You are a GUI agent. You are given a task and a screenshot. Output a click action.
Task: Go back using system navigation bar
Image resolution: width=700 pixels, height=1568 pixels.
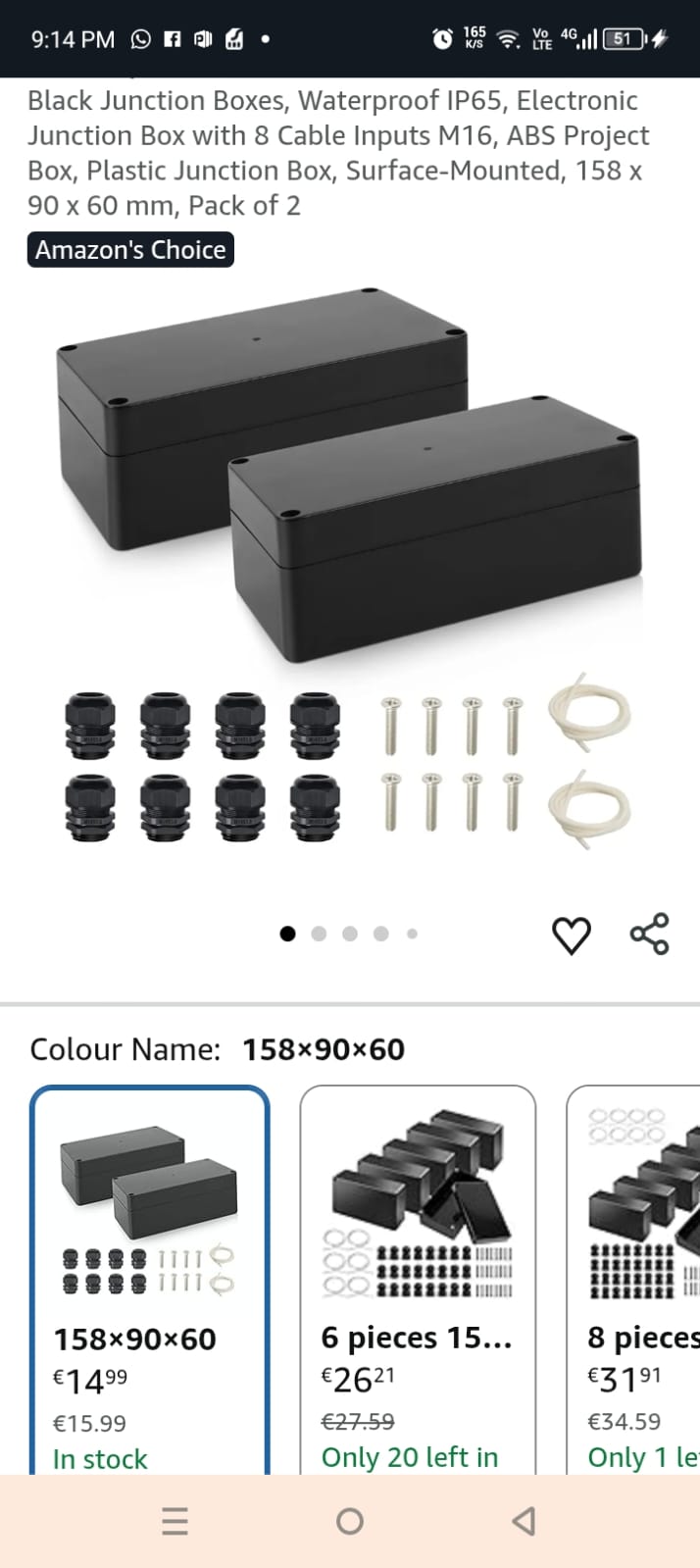tap(524, 1521)
